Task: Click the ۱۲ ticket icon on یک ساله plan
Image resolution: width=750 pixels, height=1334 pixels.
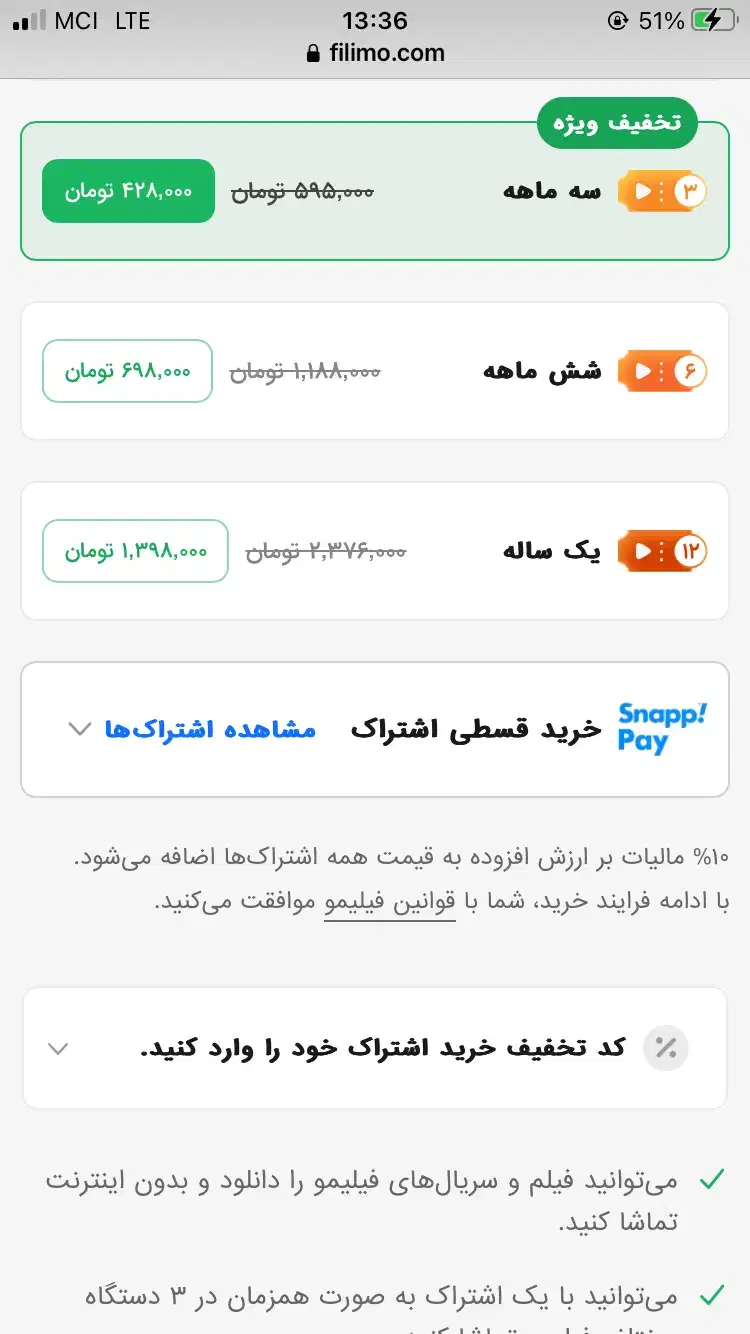Action: (x=662, y=551)
